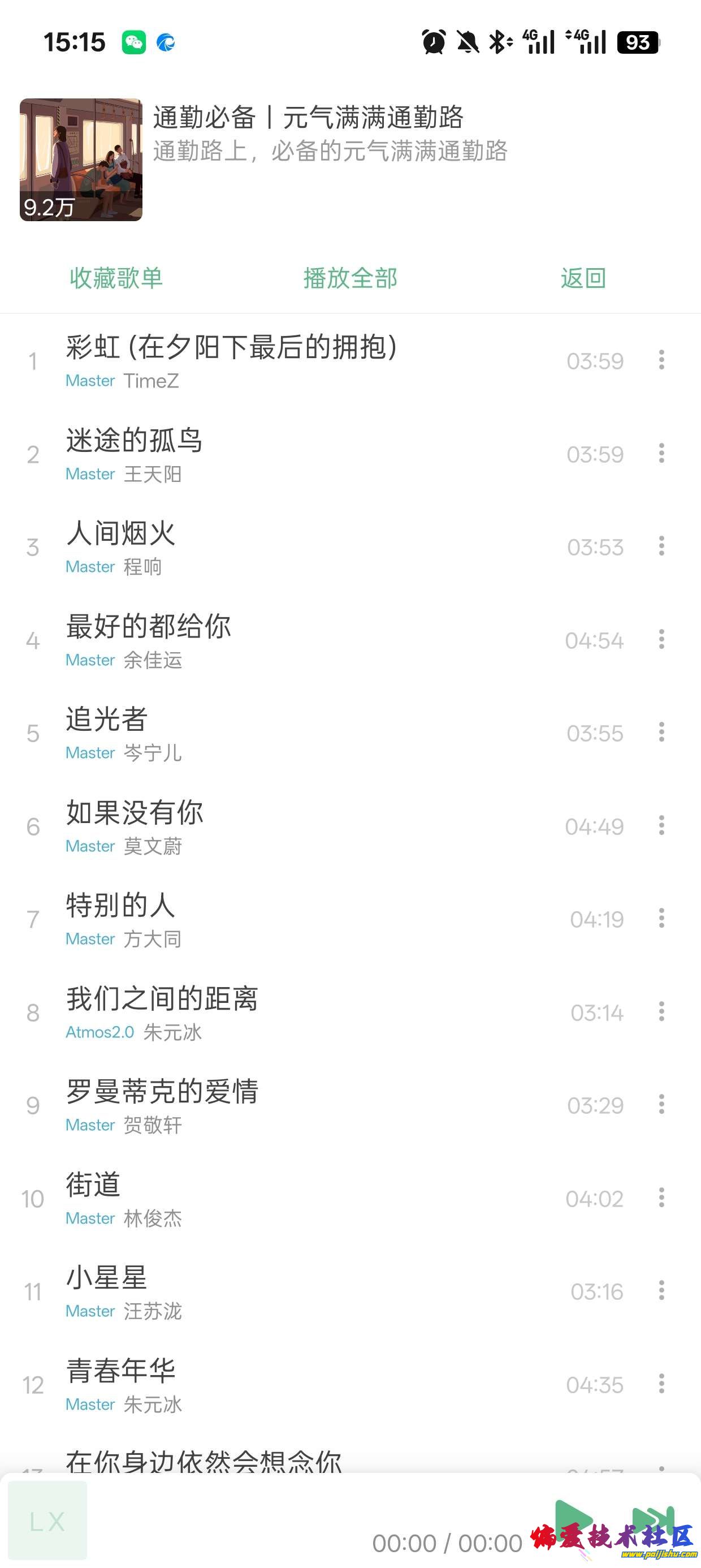The height and width of the screenshot is (1568, 701).
Task: Open the LX now-playing cover
Action: point(47,1520)
